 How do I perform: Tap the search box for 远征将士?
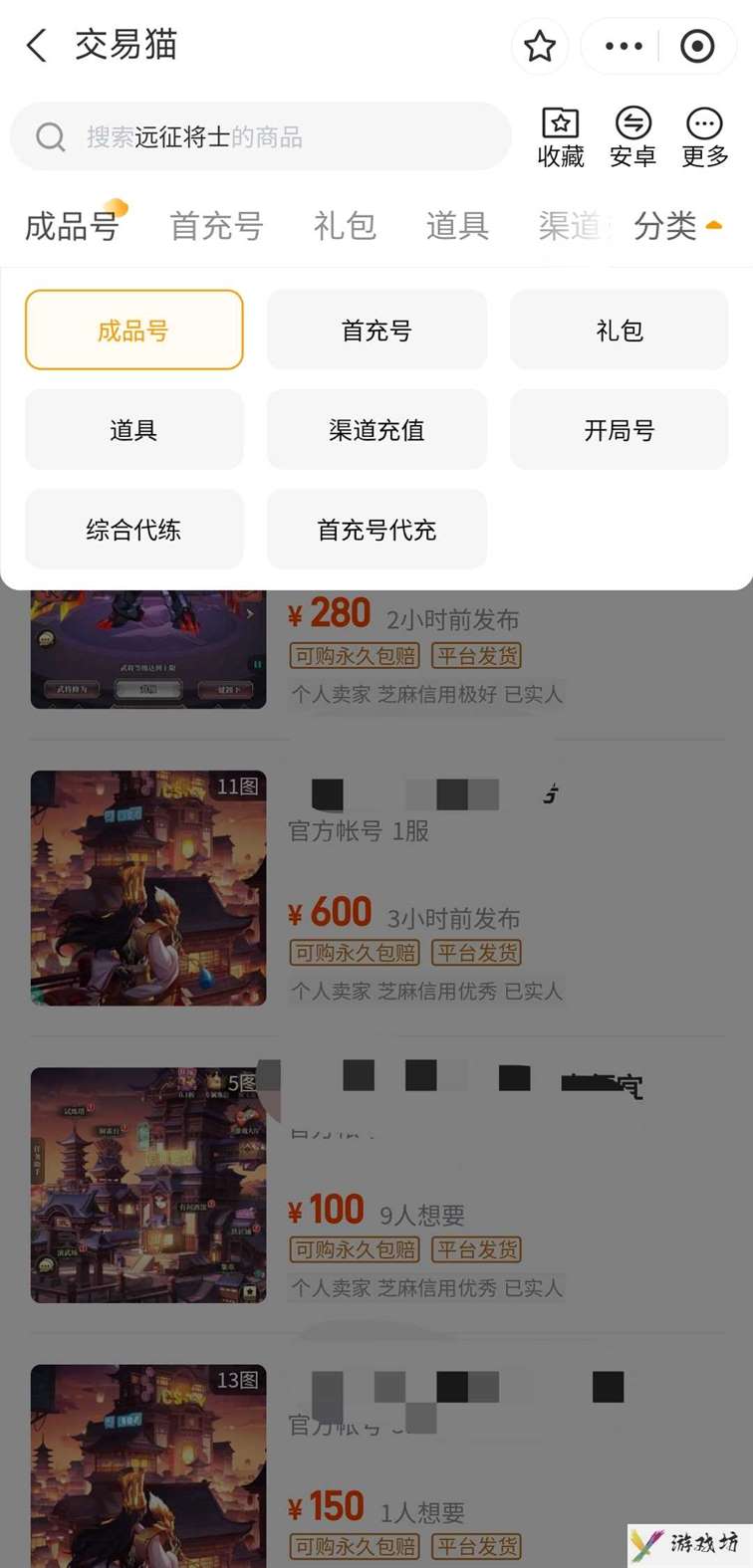261,136
